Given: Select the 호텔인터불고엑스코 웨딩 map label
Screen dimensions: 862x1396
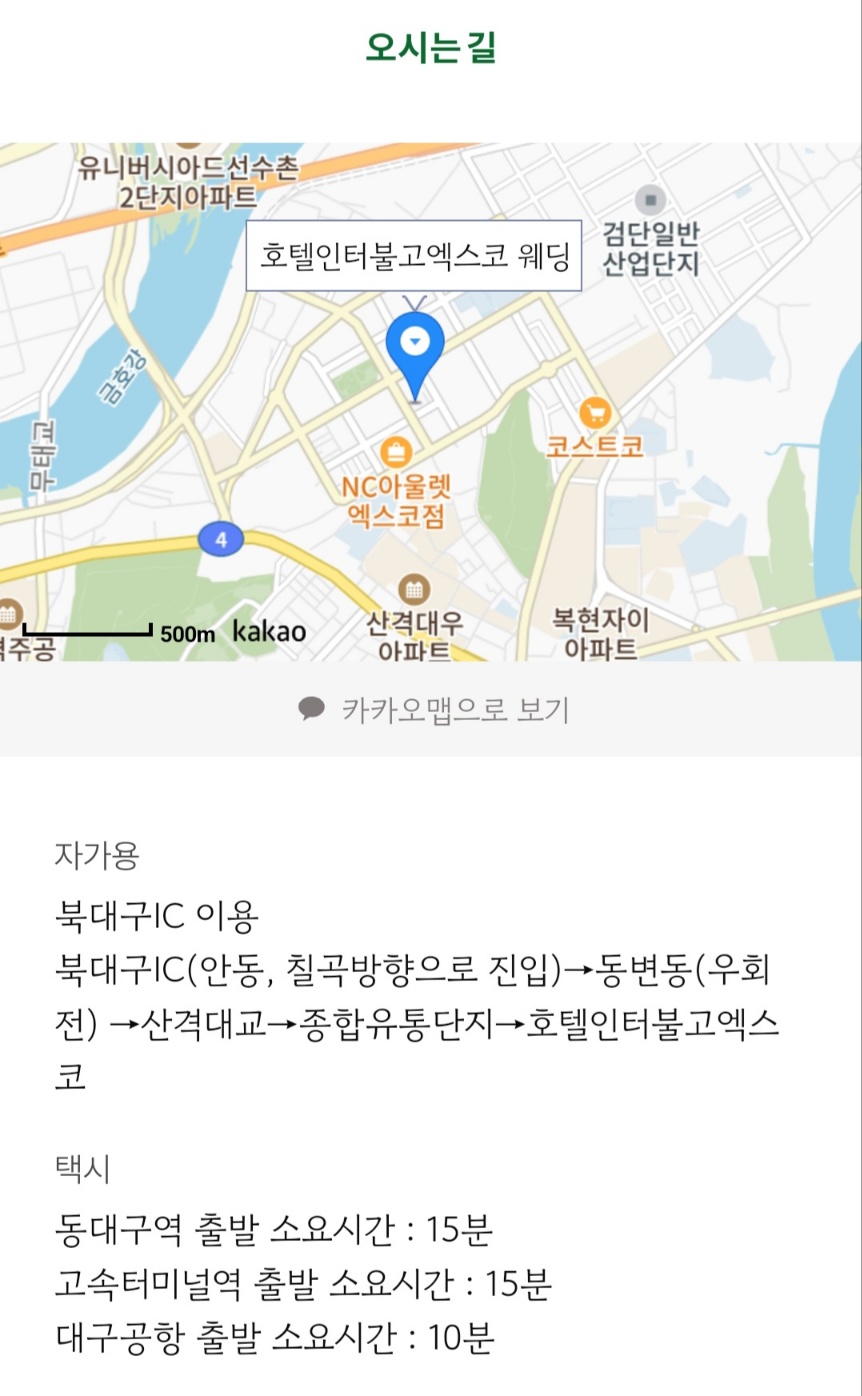Looking at the screenshot, I should (x=414, y=256).
